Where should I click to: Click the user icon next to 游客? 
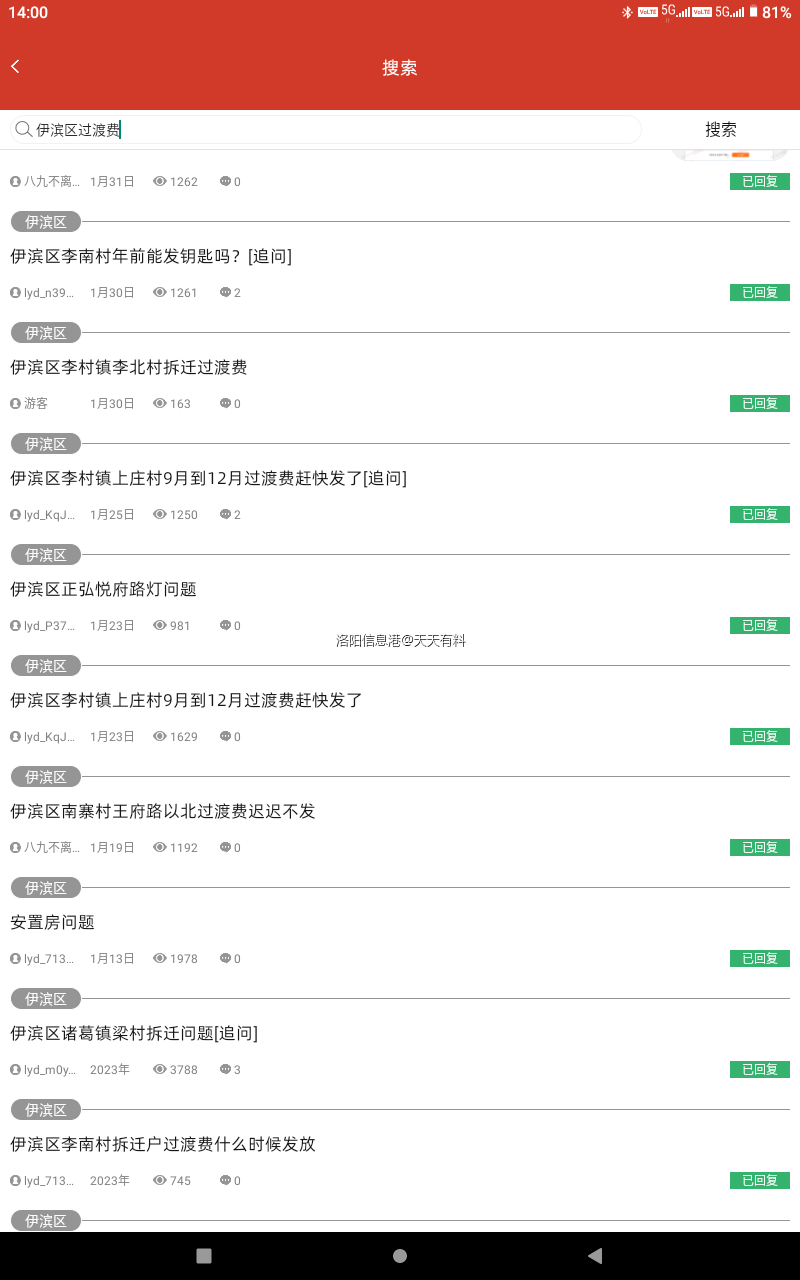[x=17, y=403]
